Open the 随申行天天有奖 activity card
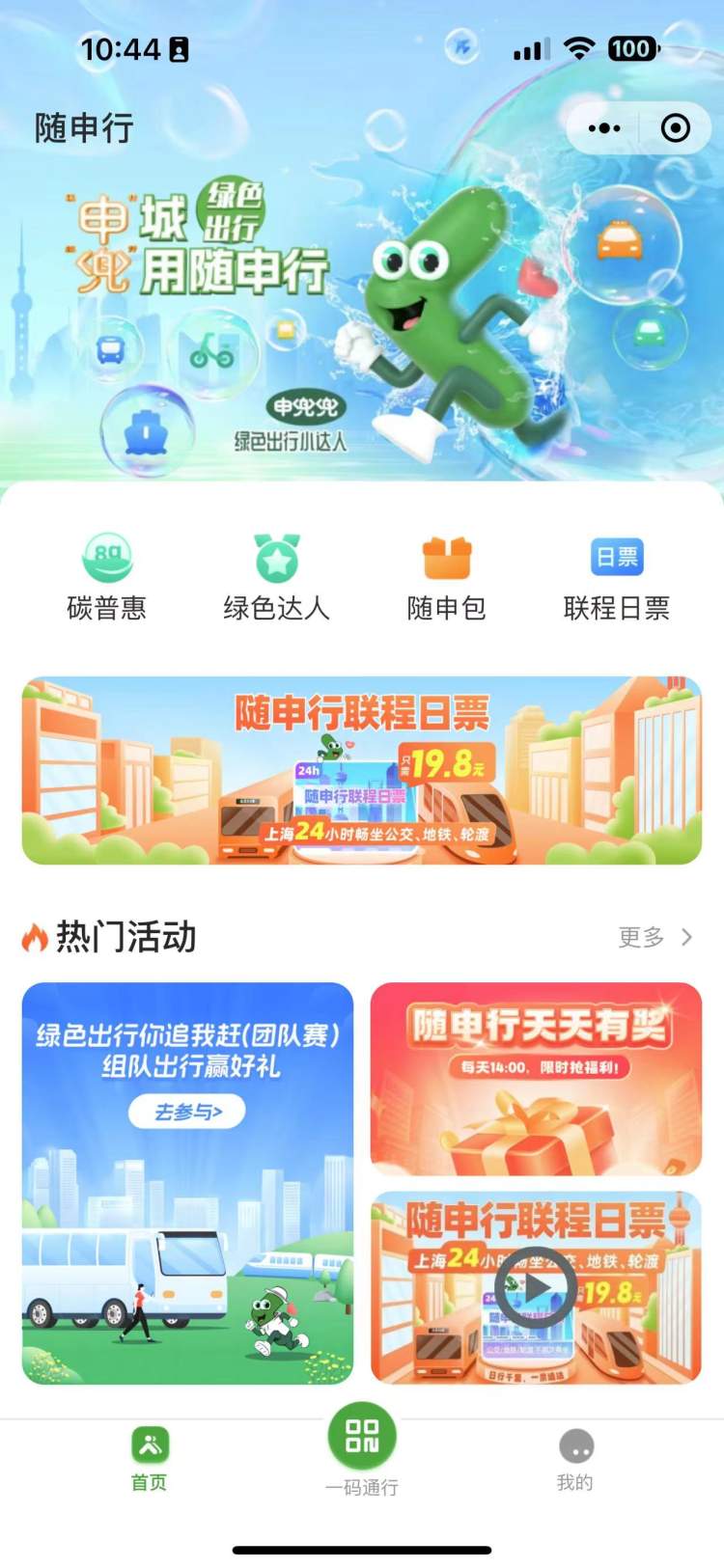This screenshot has height=1568, width=724. click(x=536, y=1079)
